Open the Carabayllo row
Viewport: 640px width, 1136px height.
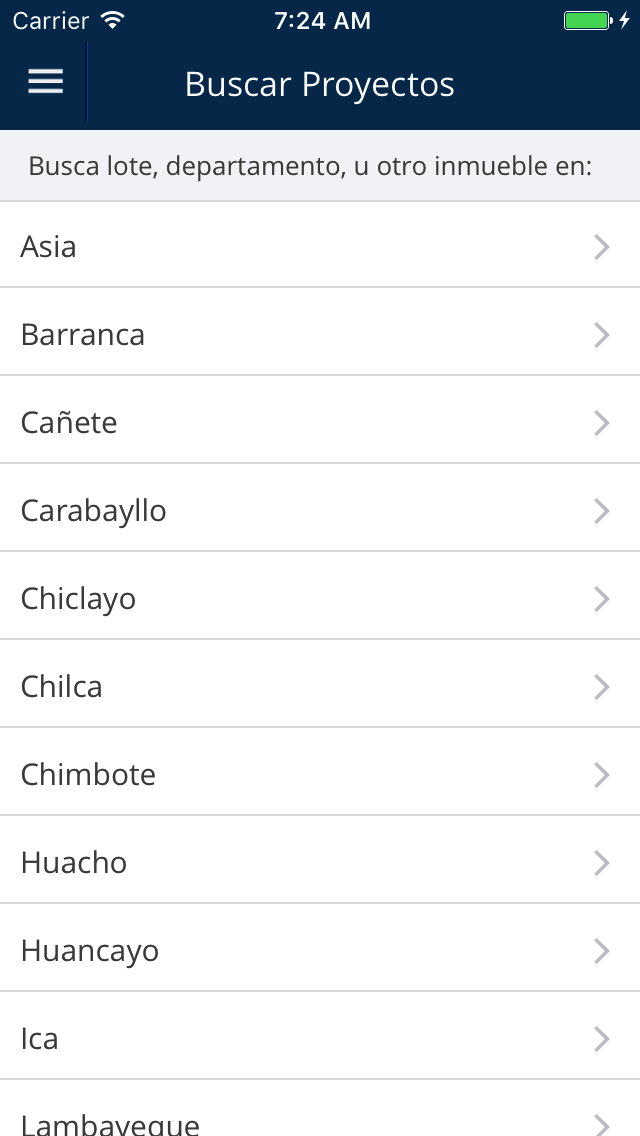pos(320,508)
